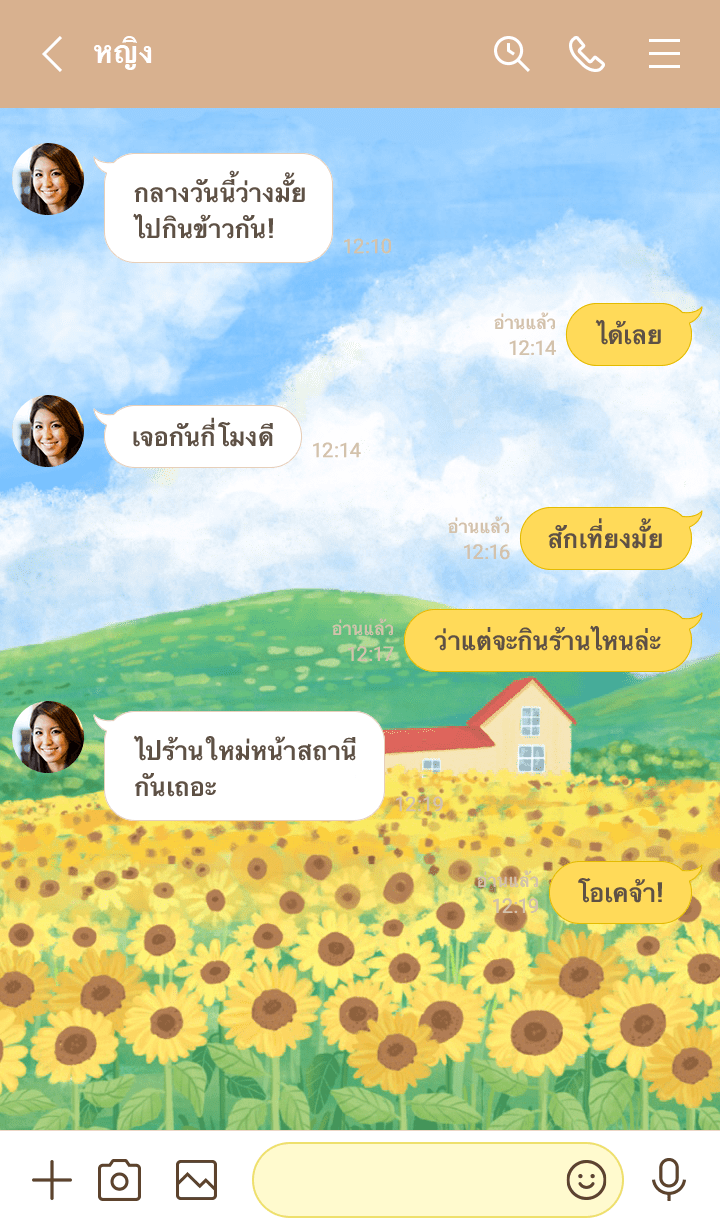Open the plus attachment options

(52, 1181)
